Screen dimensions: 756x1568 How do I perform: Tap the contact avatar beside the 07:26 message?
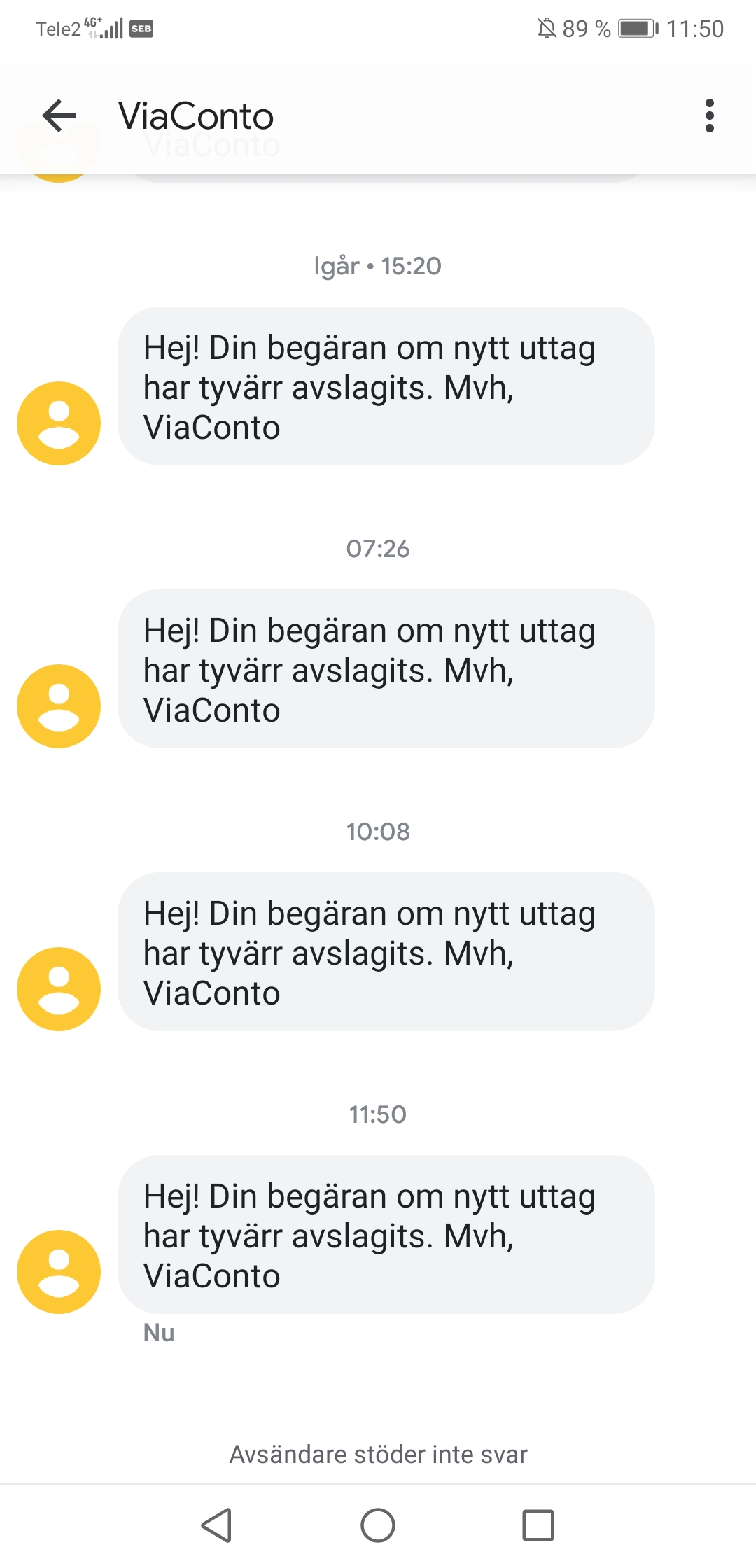(59, 706)
